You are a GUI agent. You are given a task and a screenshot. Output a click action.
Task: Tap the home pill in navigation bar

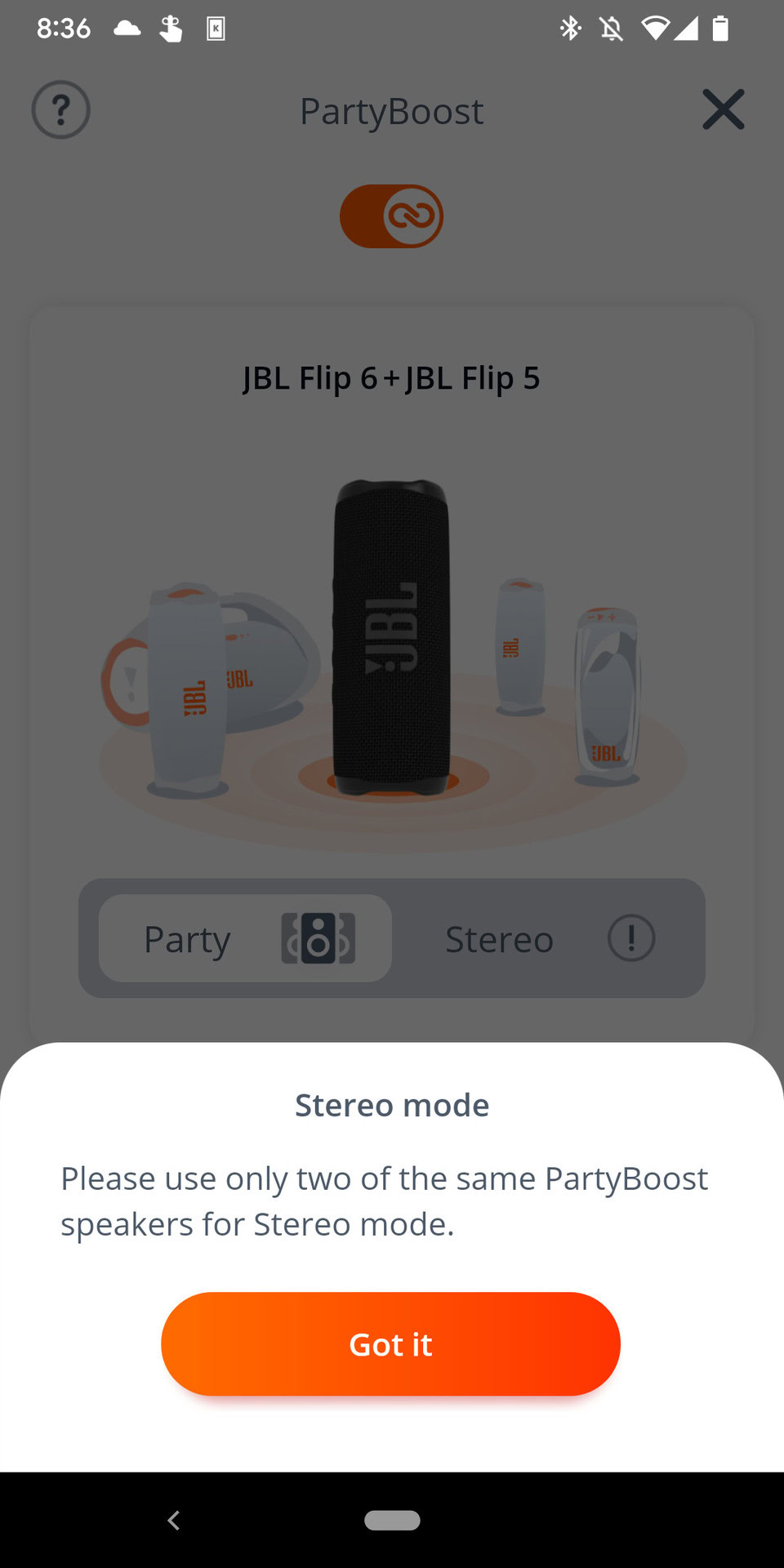(x=392, y=1520)
